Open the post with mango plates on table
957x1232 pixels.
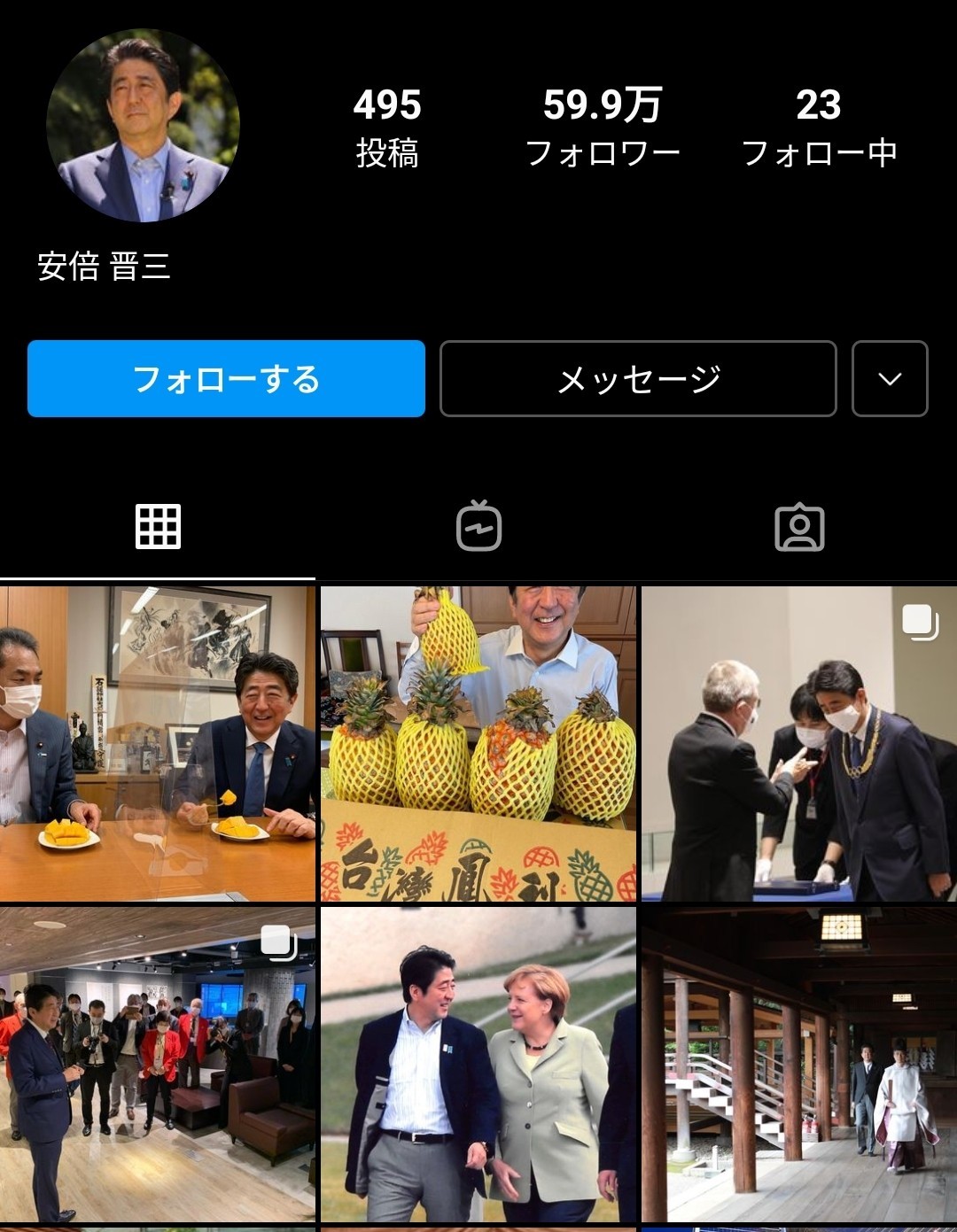tap(158, 744)
